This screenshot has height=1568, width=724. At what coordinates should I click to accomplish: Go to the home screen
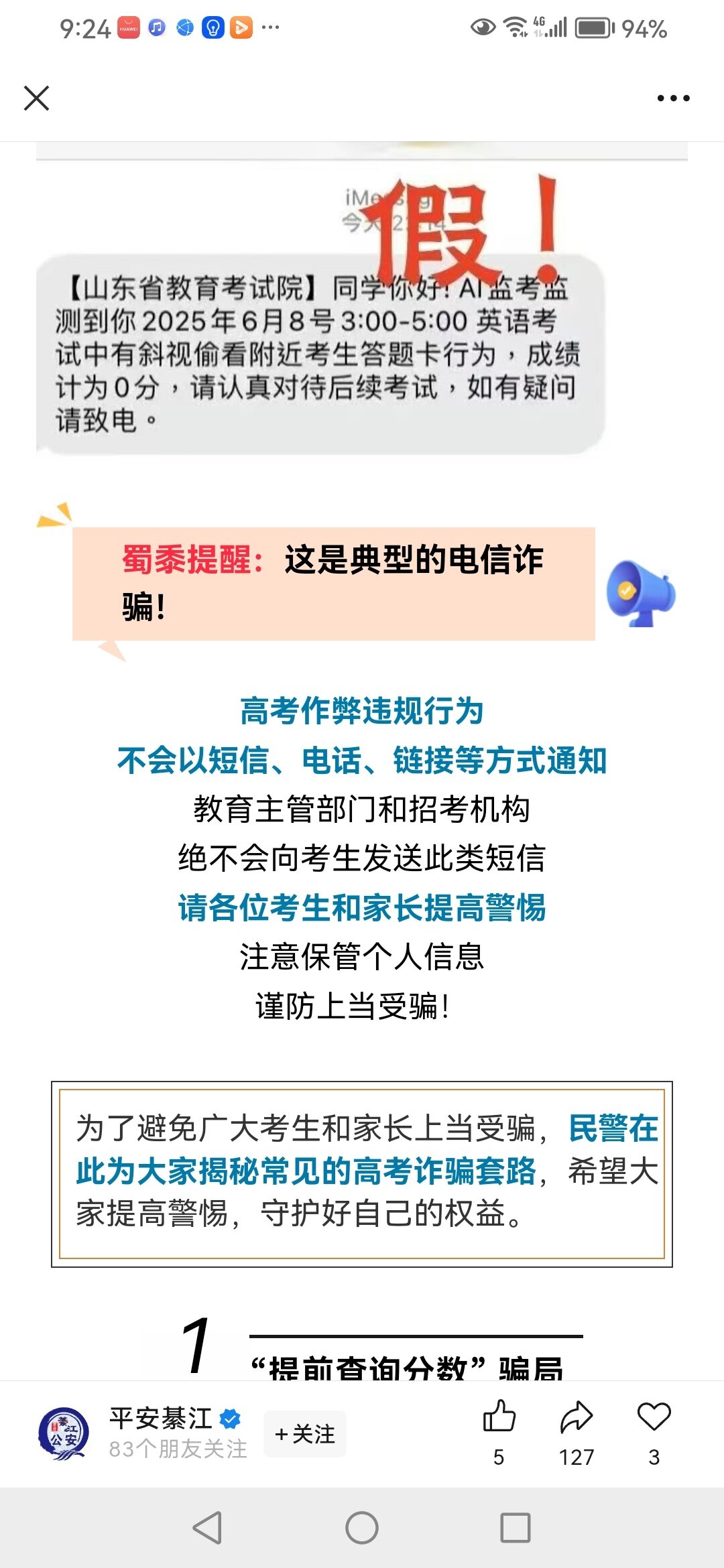pos(362,1528)
